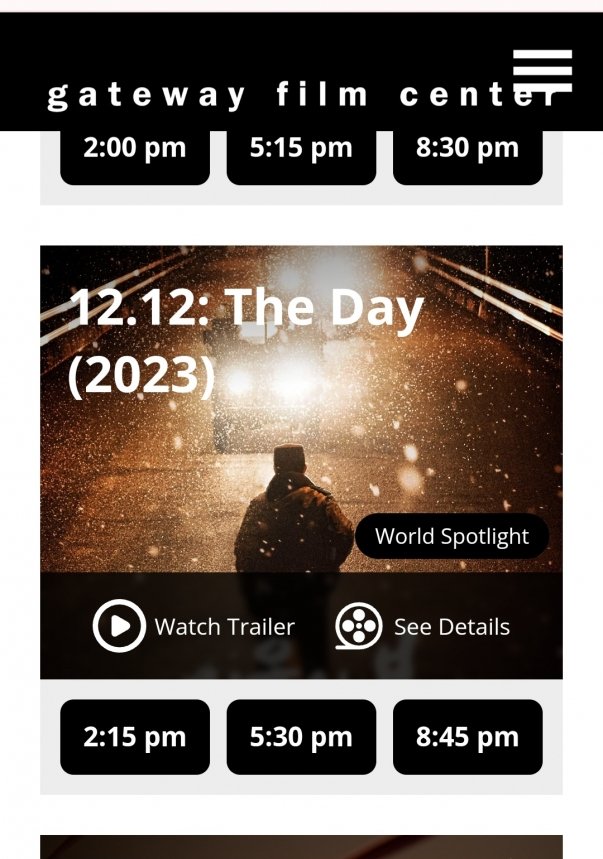The height and width of the screenshot is (859, 603).
Task: Watch the trailer for 12.12: The Day
Action: [194, 626]
